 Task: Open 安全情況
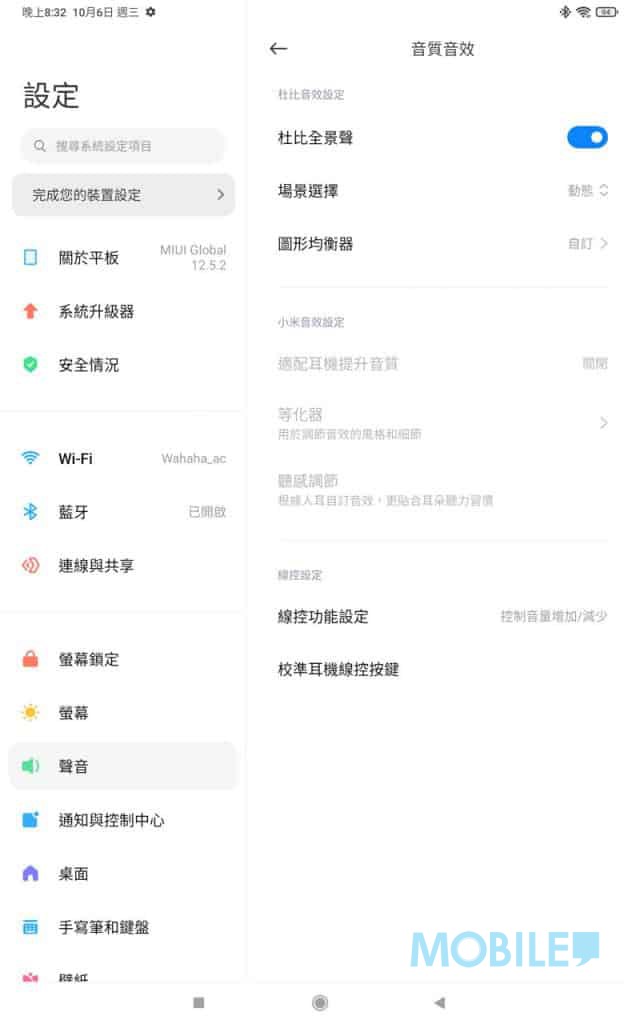click(123, 365)
